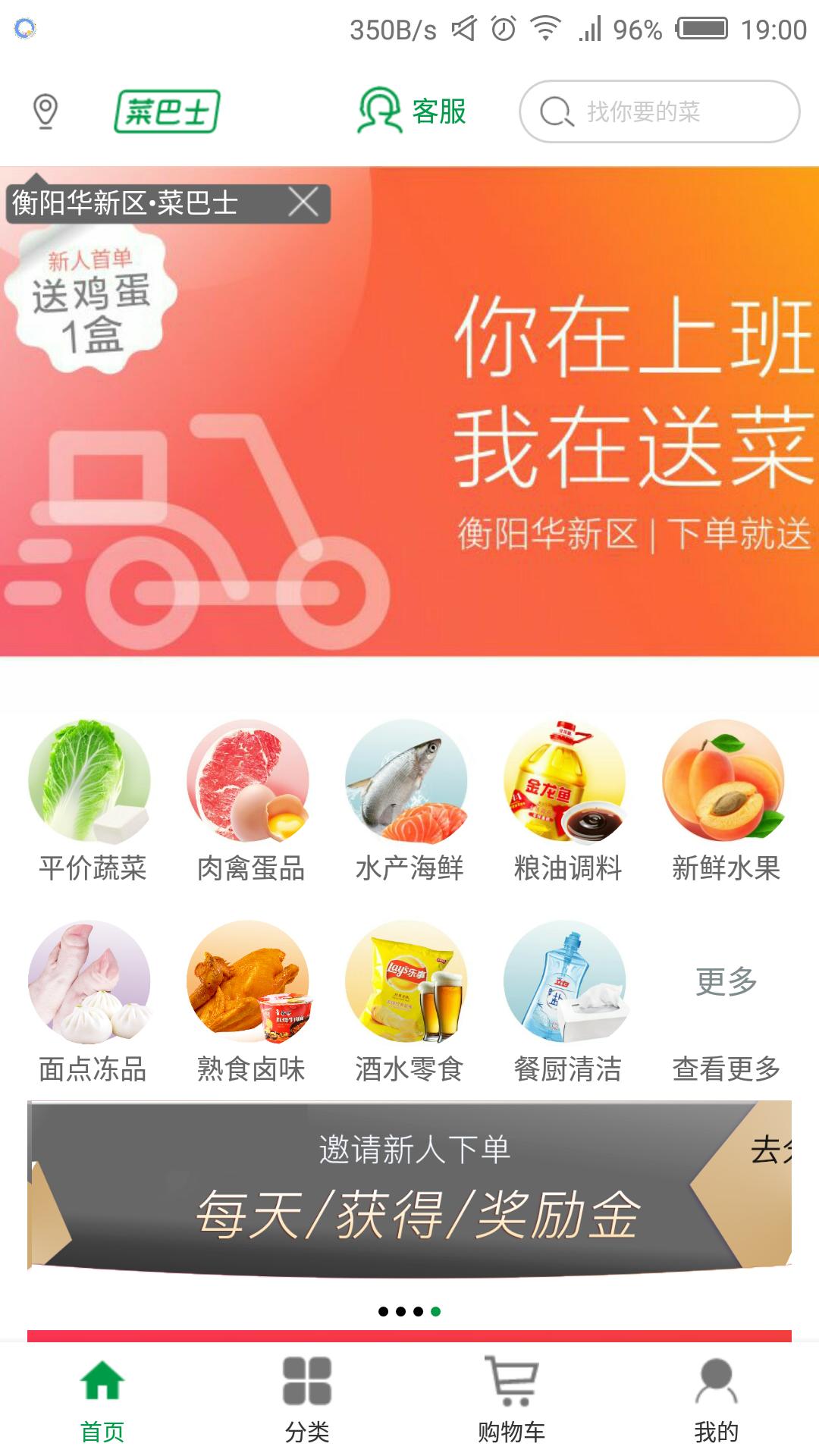Image resolution: width=819 pixels, height=1456 pixels.
Task: Select the 水产海鲜 category
Action: [407, 801]
